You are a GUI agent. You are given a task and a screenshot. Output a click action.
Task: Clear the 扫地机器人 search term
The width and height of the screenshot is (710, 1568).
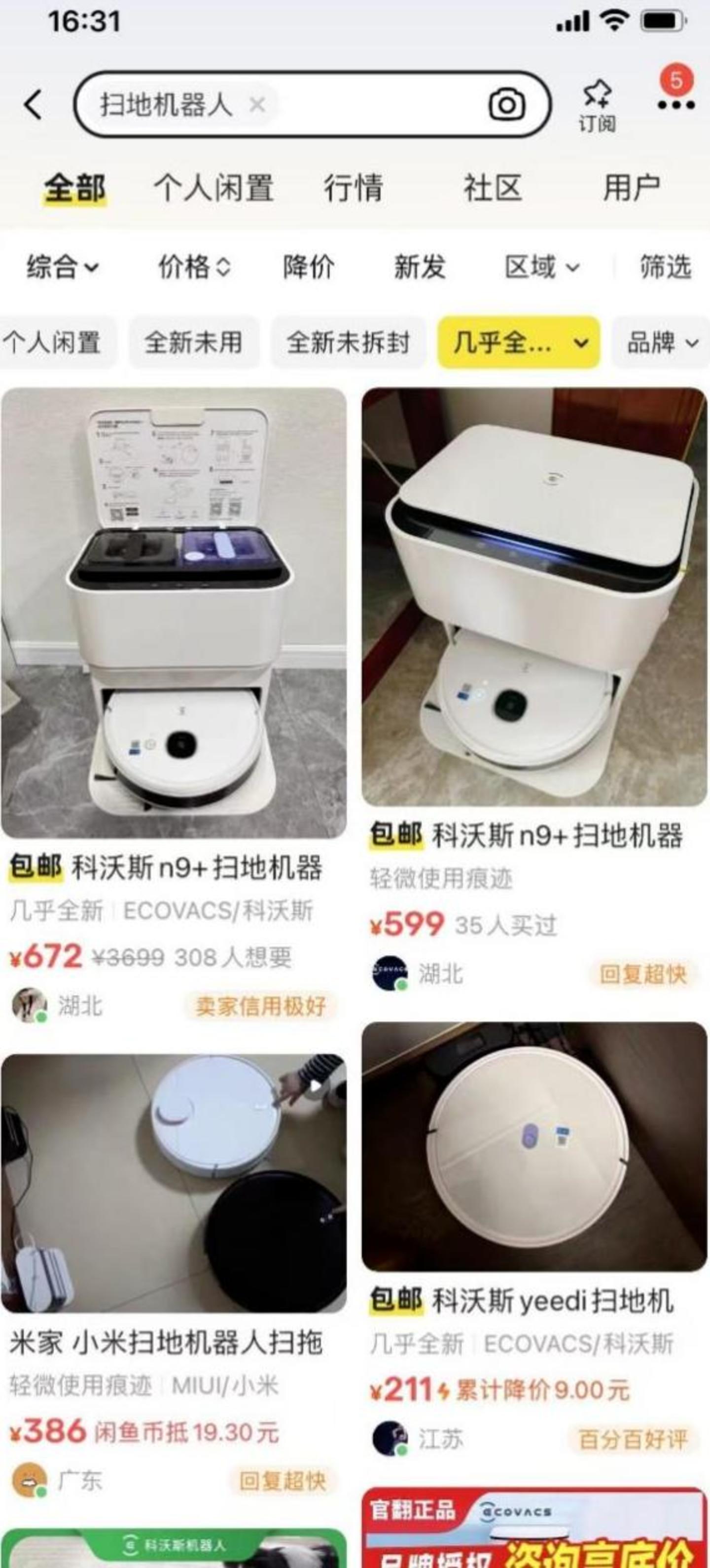point(257,105)
